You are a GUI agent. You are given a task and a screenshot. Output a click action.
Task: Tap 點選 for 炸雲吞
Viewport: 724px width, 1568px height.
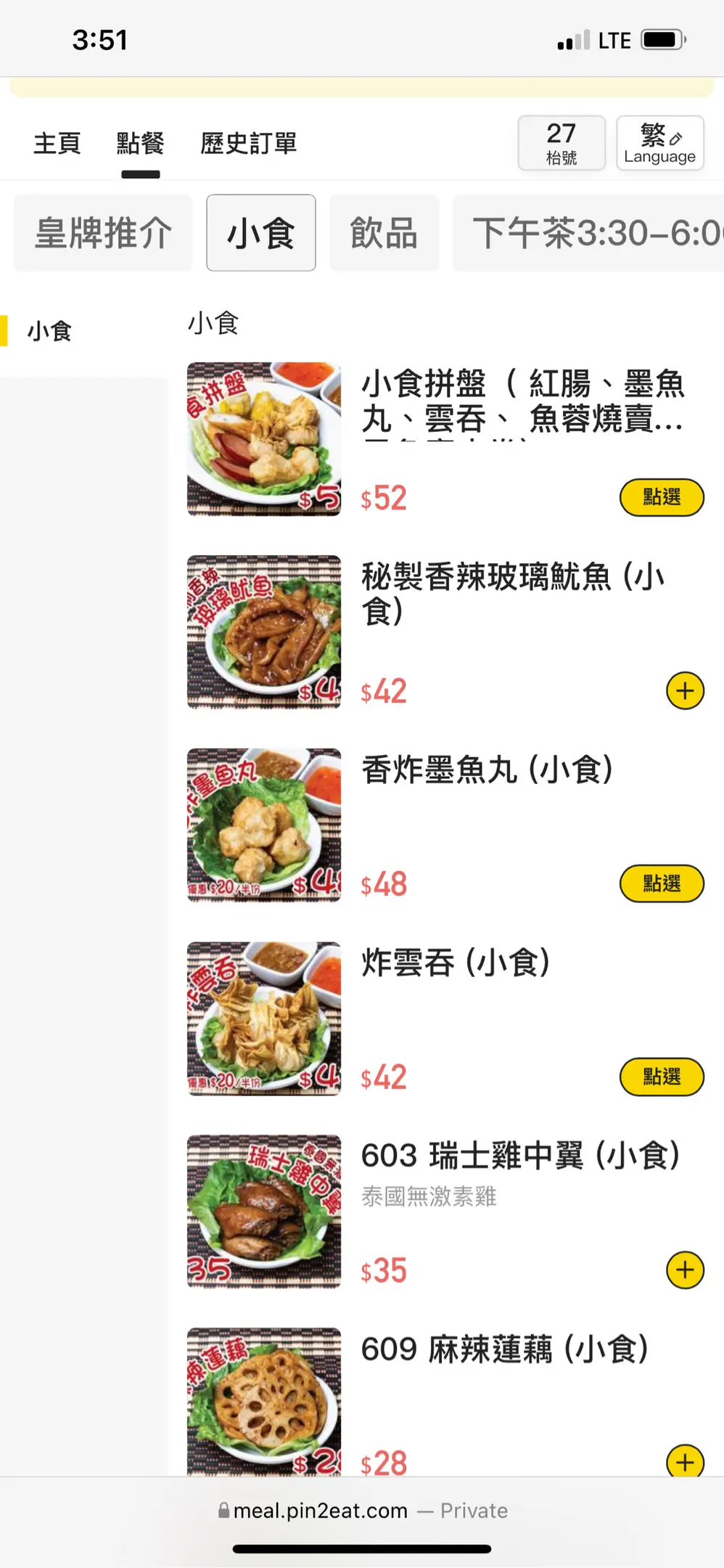(661, 1077)
